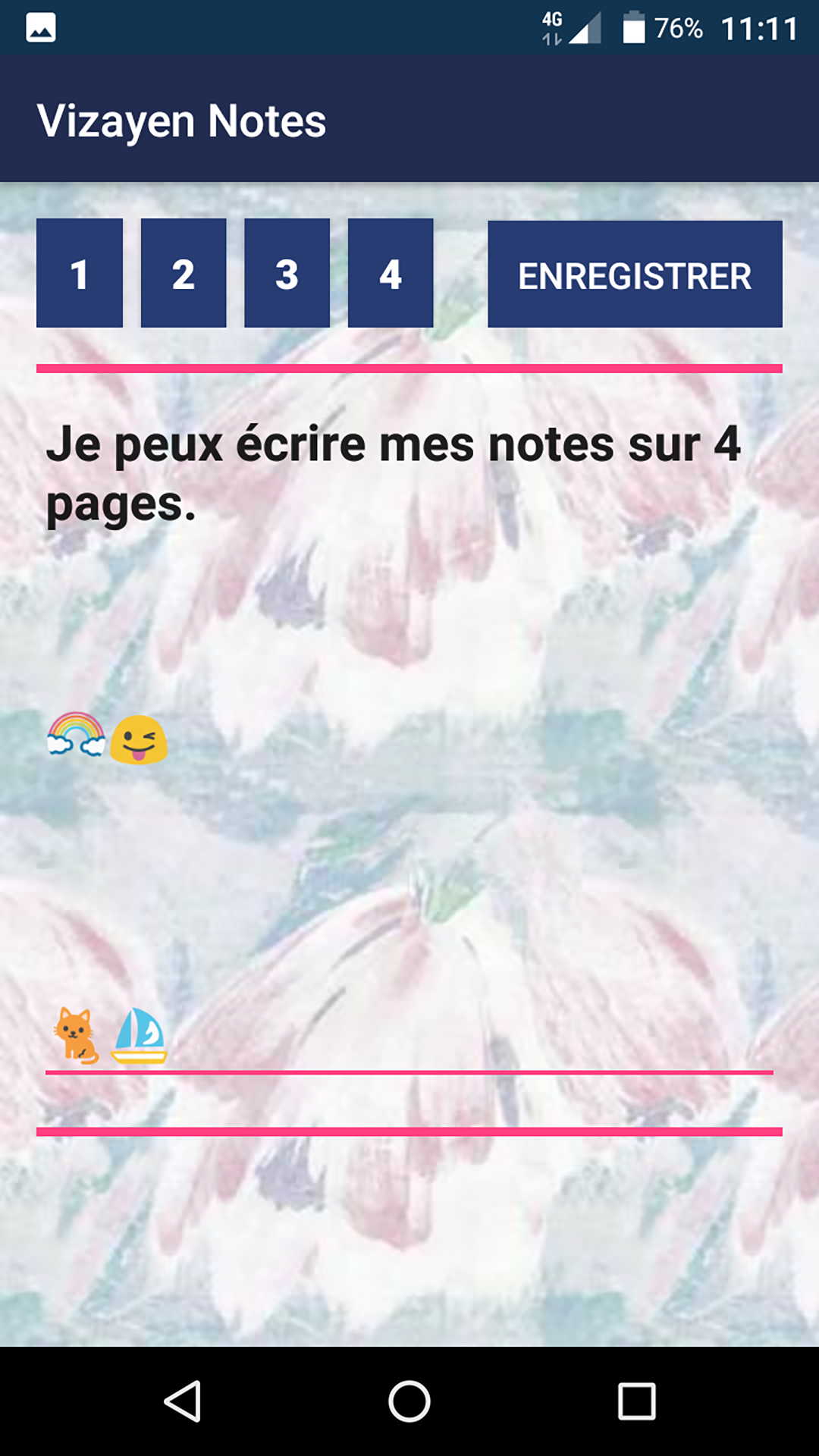Go to page 3
Screen dimensions: 819x1456
[x=287, y=273]
